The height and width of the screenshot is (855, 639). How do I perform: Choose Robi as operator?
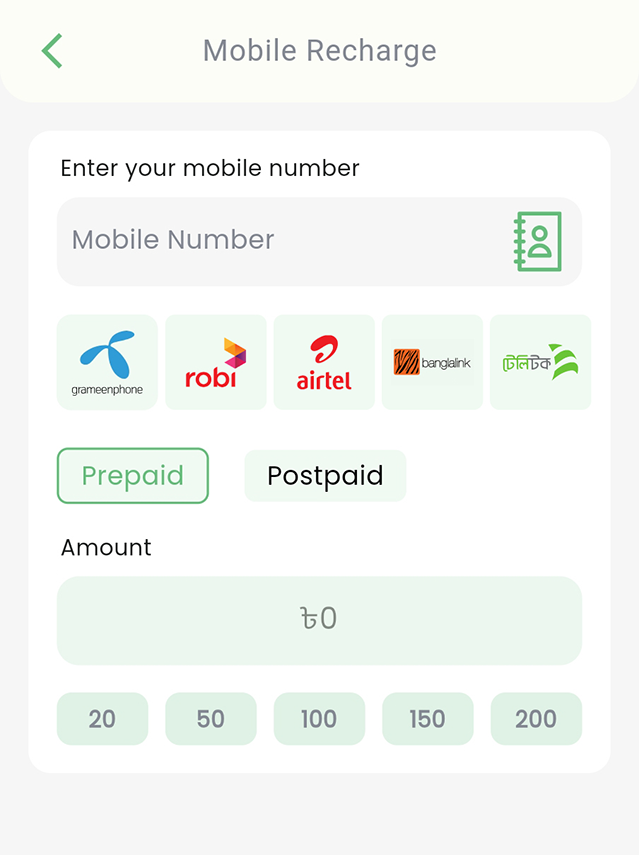click(215, 362)
